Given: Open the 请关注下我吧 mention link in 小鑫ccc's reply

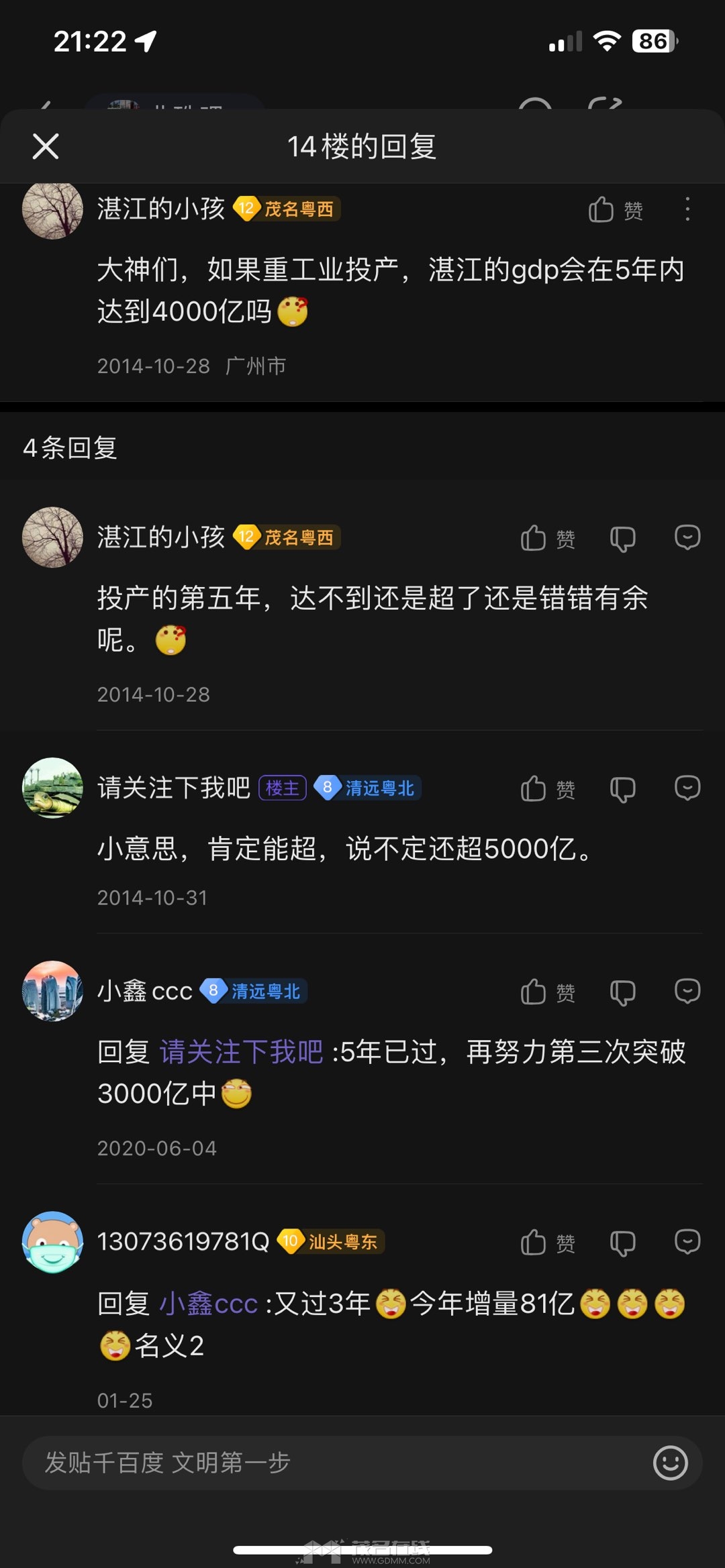Looking at the screenshot, I should click(241, 1052).
